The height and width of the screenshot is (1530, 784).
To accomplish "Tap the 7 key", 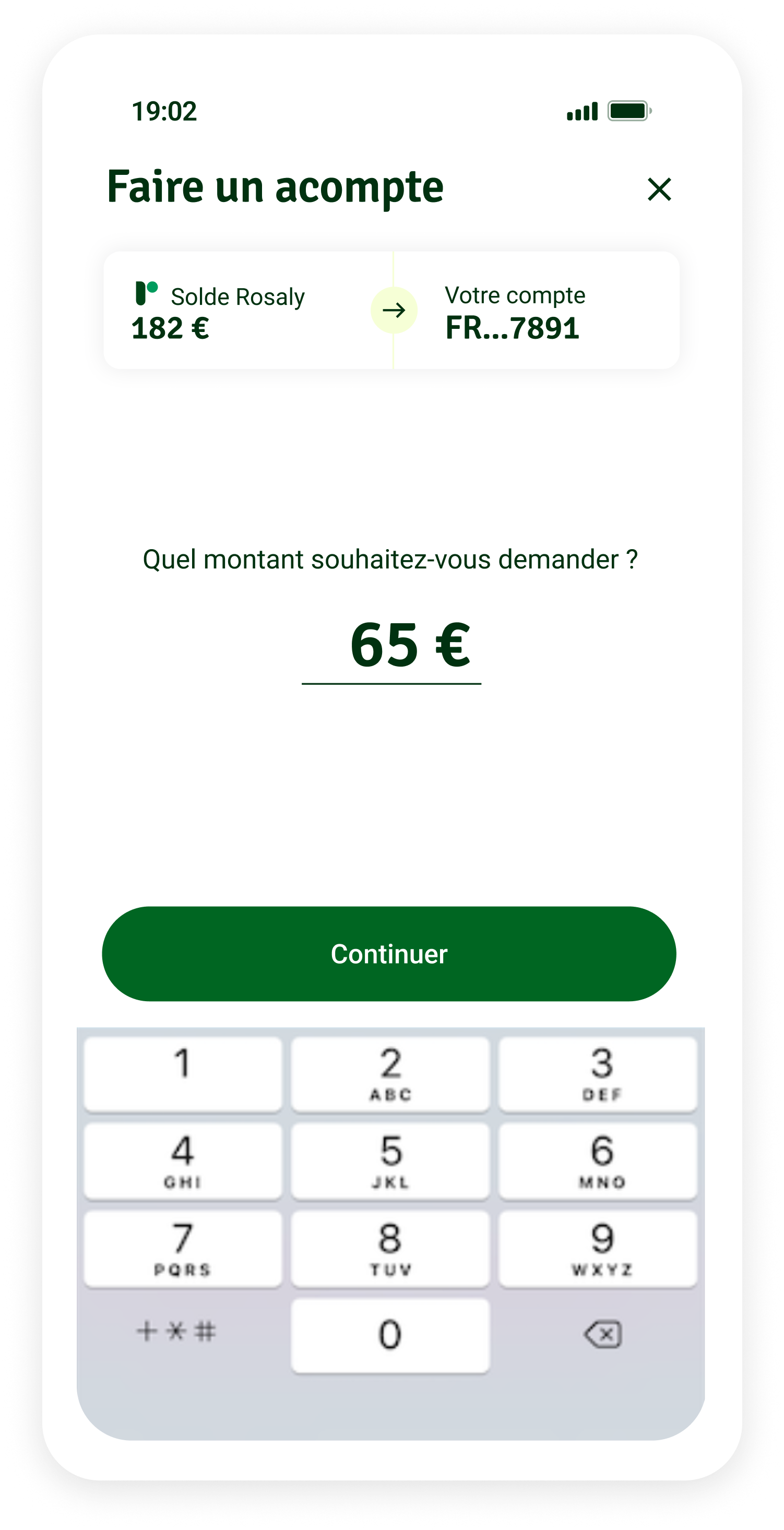I will (x=183, y=1249).
